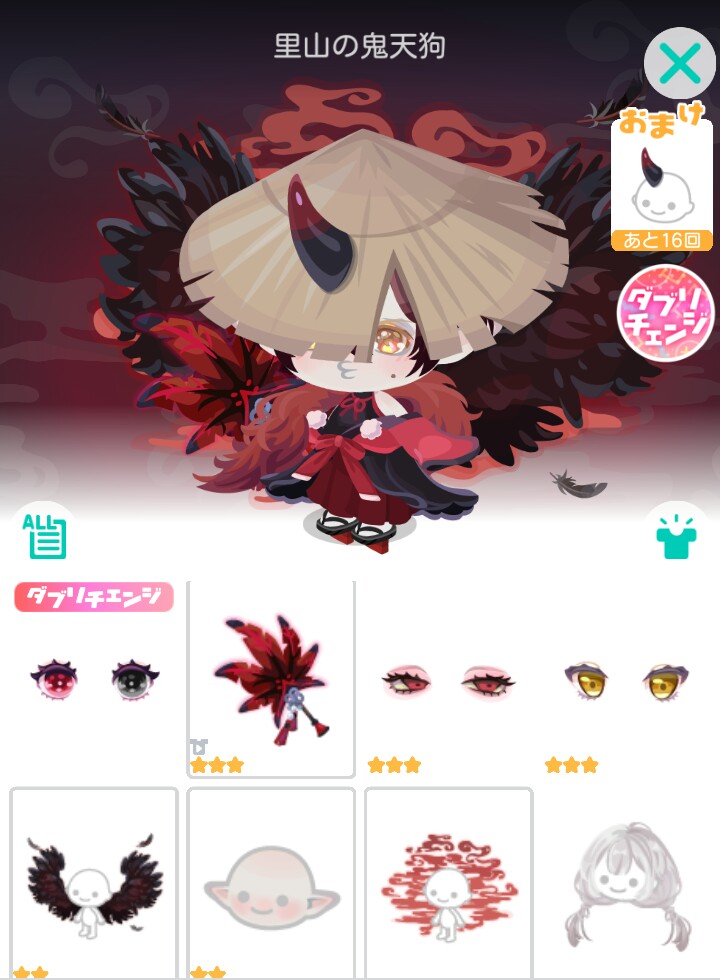This screenshot has height=980, width=720.
Task: Tap the teal shirt try-on icon
Action: (x=676, y=537)
